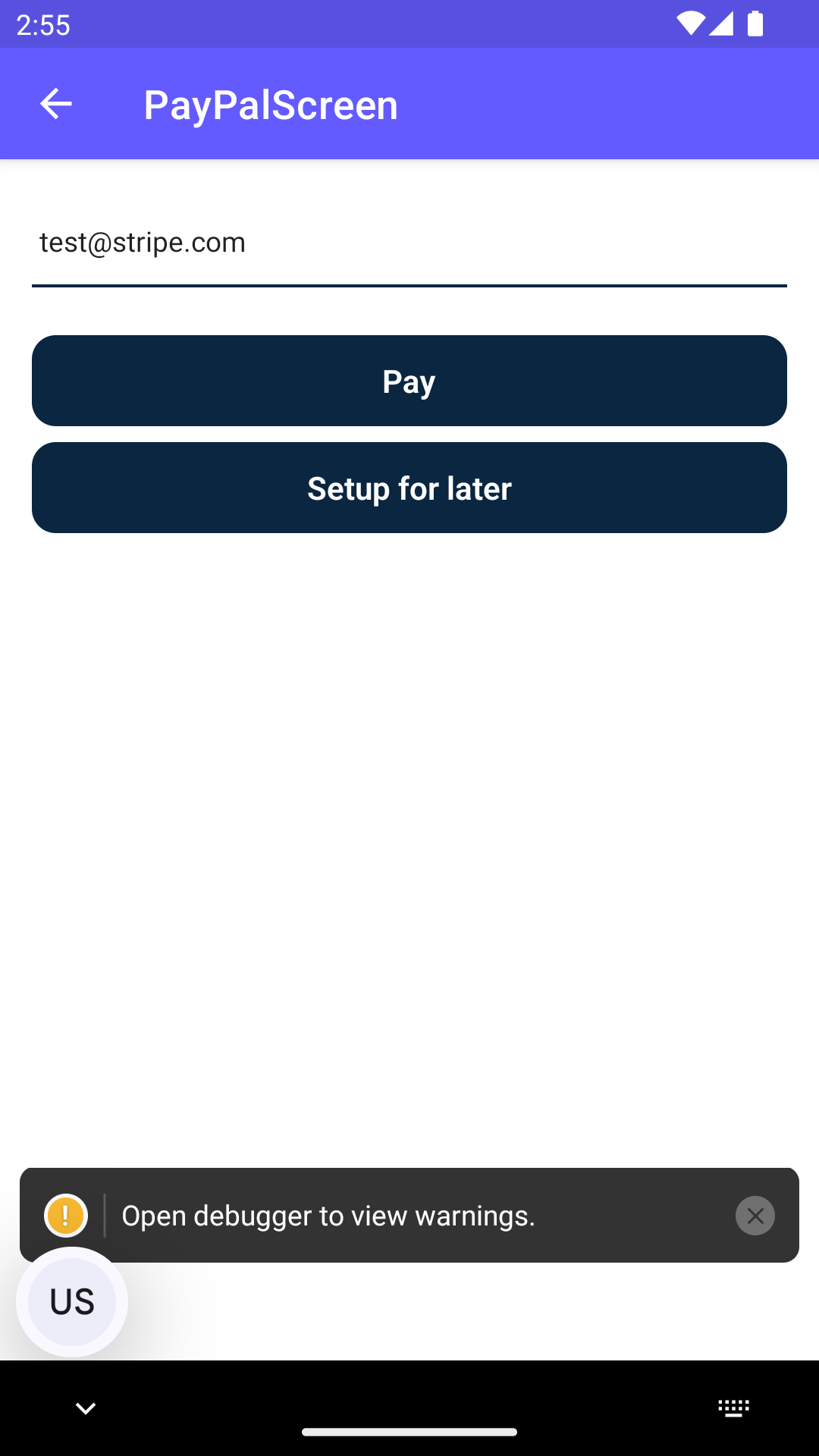
Task: Open the keyboard switcher icon
Action: [x=733, y=1408]
